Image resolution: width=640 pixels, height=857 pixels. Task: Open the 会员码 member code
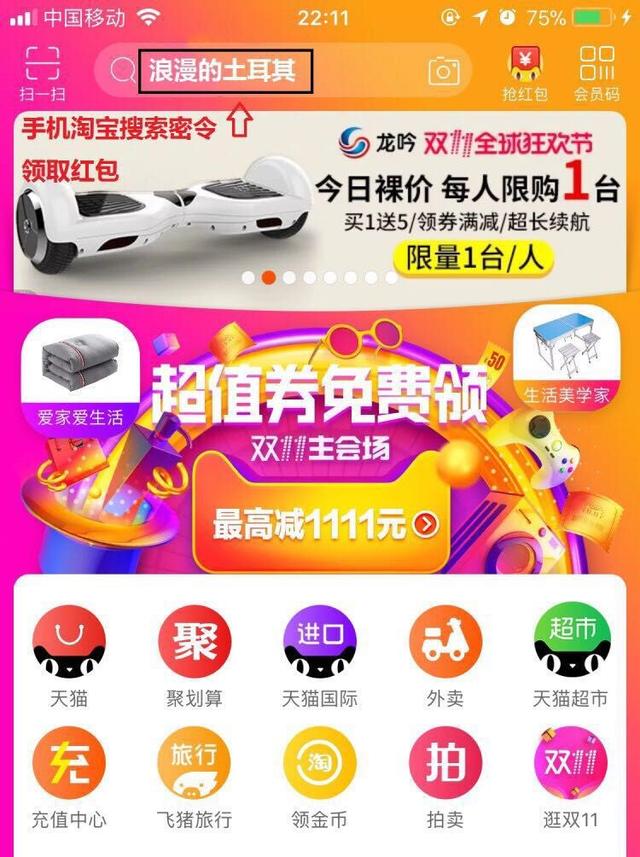click(596, 72)
